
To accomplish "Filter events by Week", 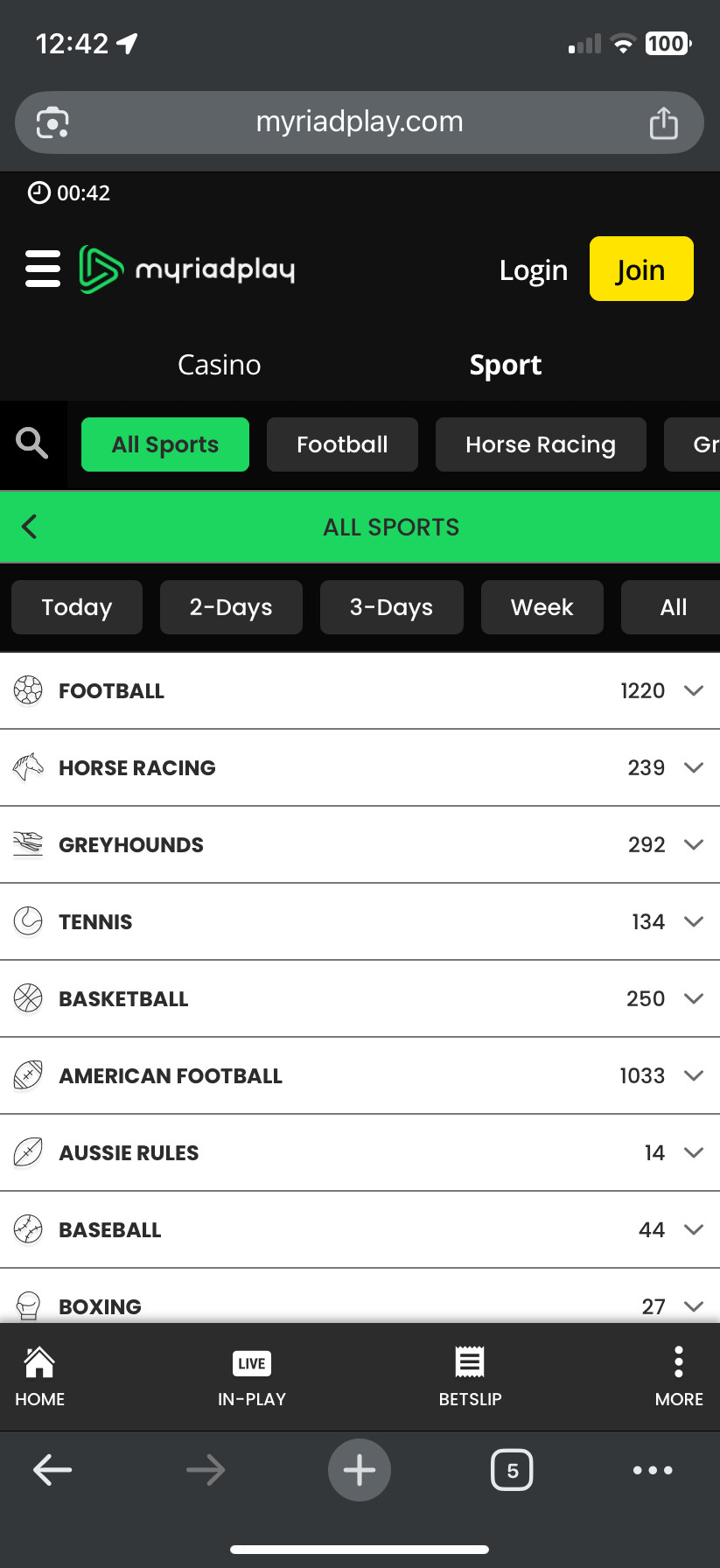I will tap(542, 607).
